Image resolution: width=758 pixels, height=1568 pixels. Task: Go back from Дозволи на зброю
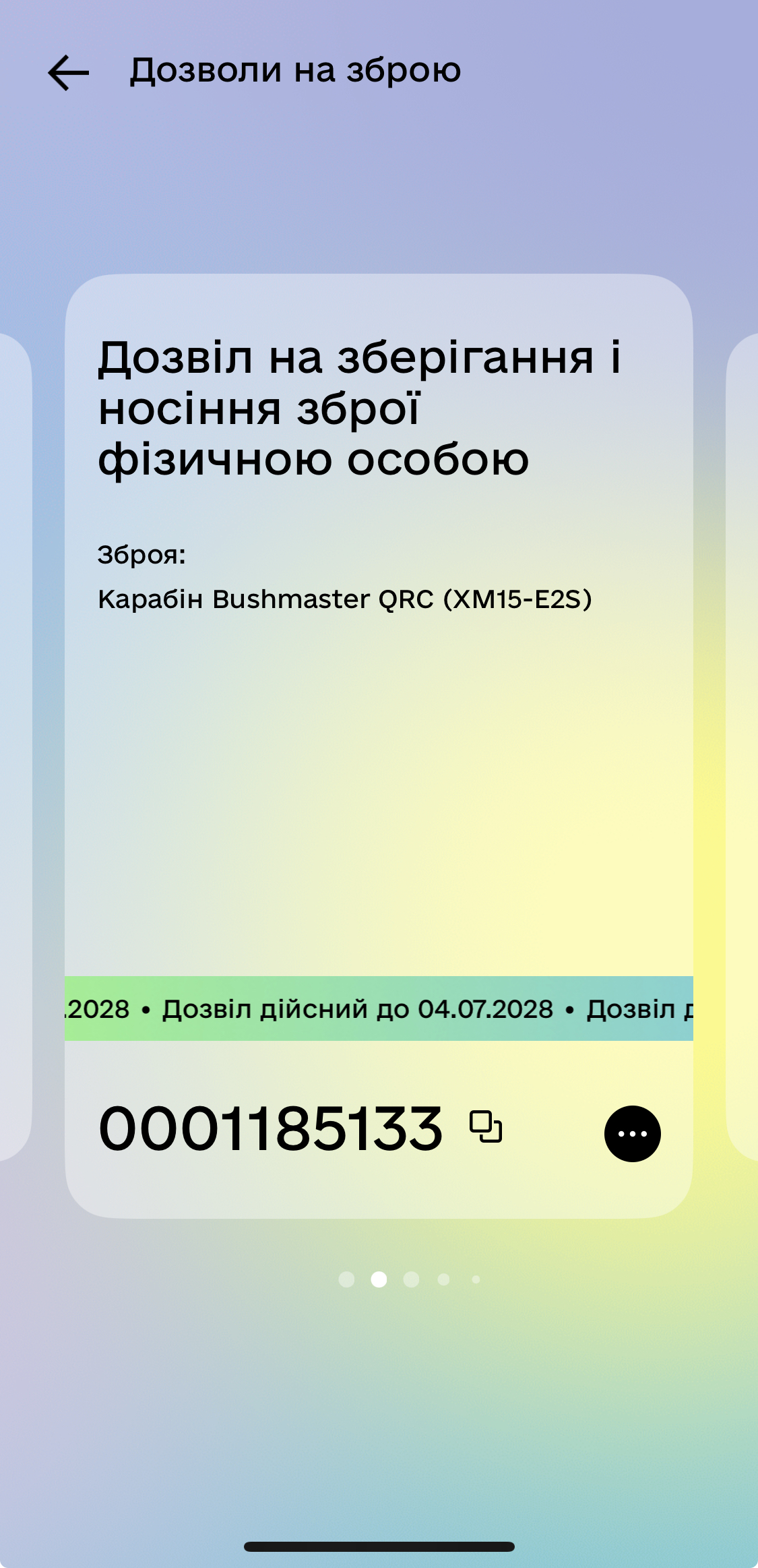click(x=68, y=72)
